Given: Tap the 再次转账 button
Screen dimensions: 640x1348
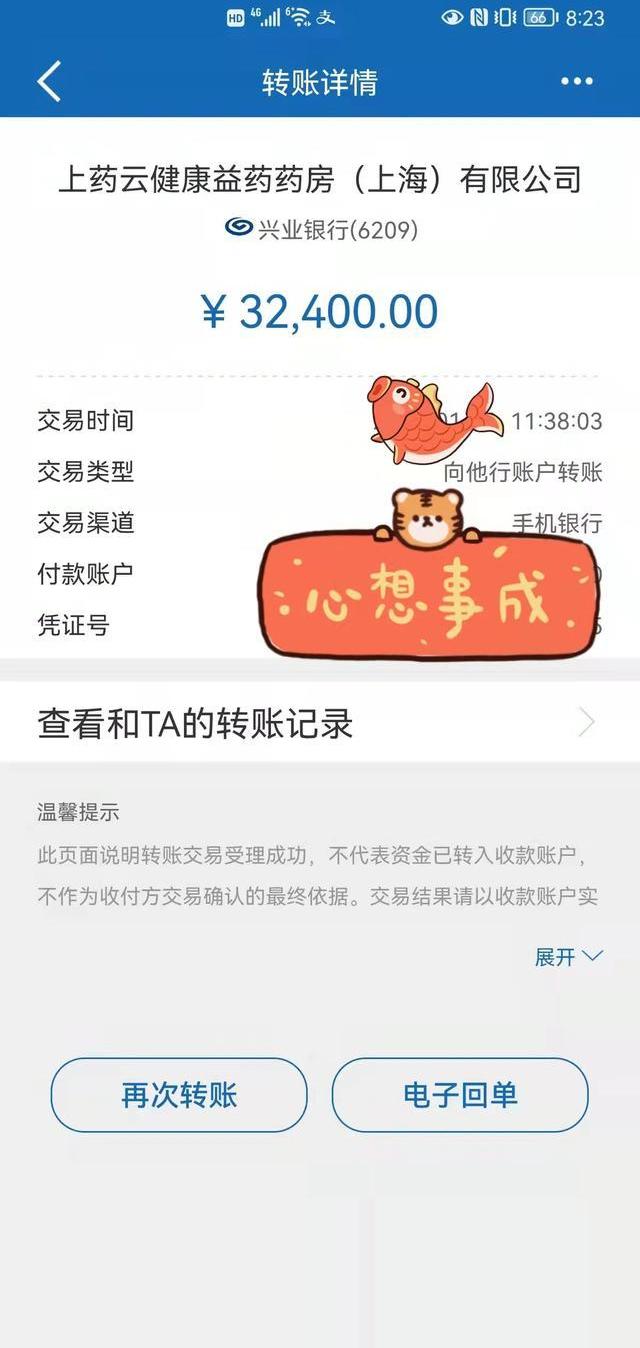Looking at the screenshot, I should [x=179, y=1095].
